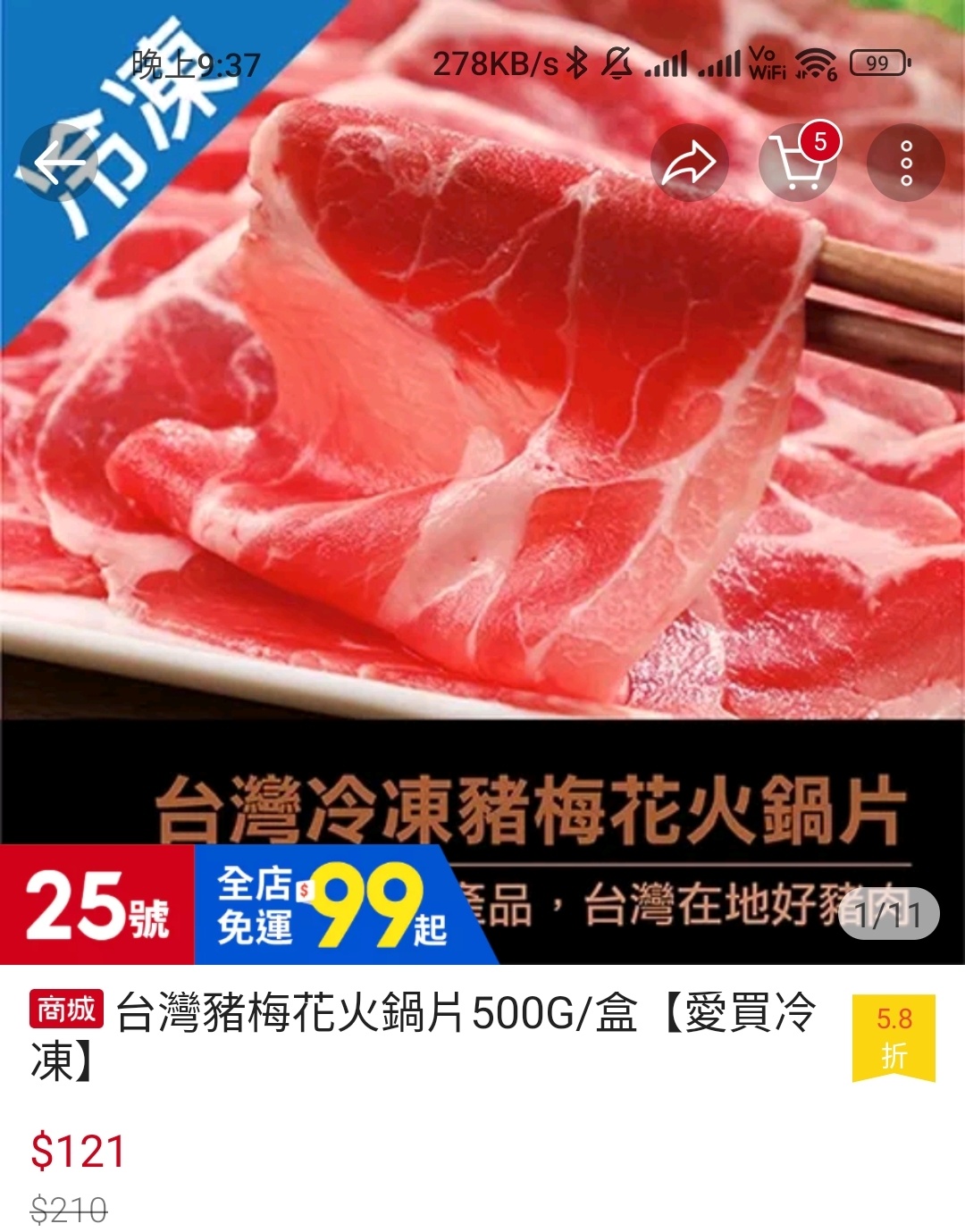Open the three-dot overflow menu
Viewport: 965px width, 1232px height.
coord(906,163)
